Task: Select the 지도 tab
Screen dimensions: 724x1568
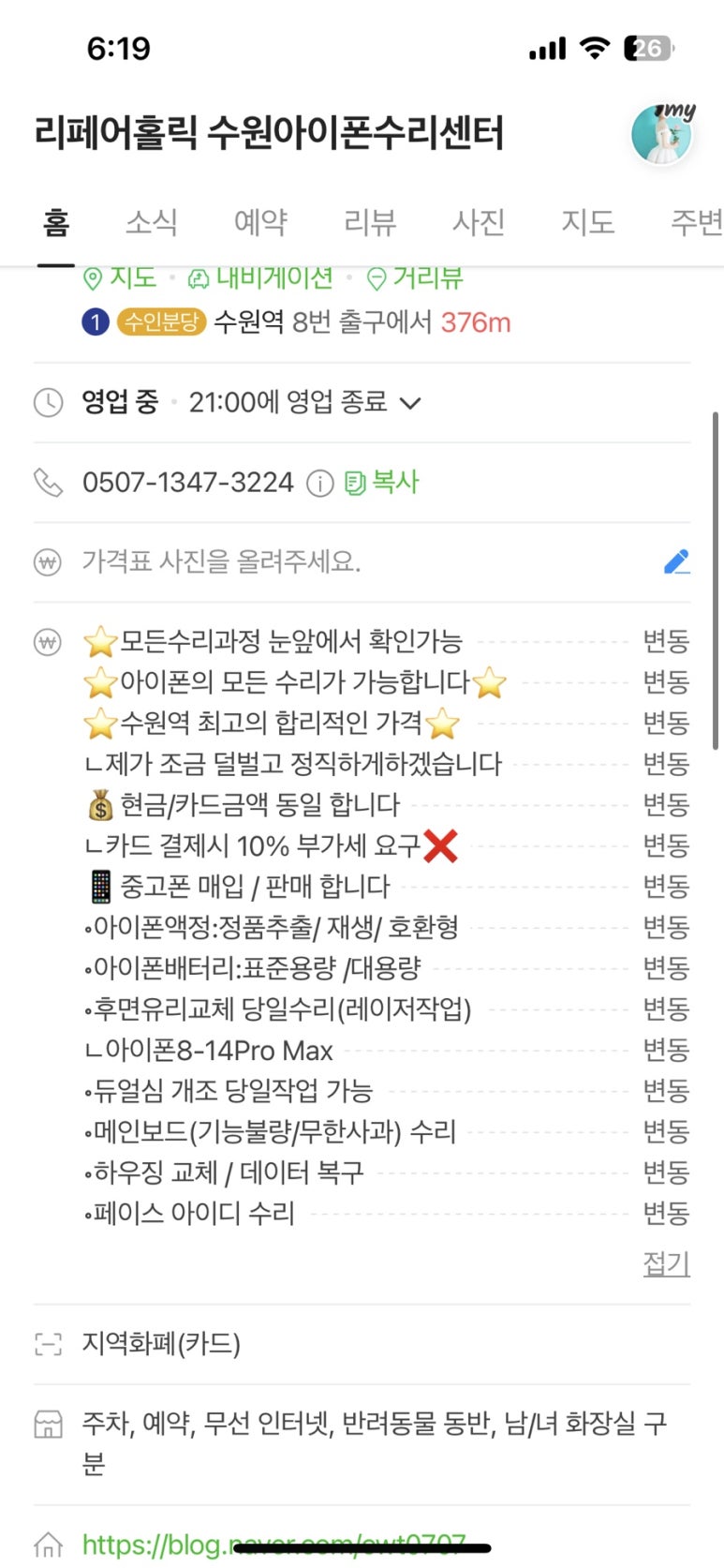Action: 587,222
